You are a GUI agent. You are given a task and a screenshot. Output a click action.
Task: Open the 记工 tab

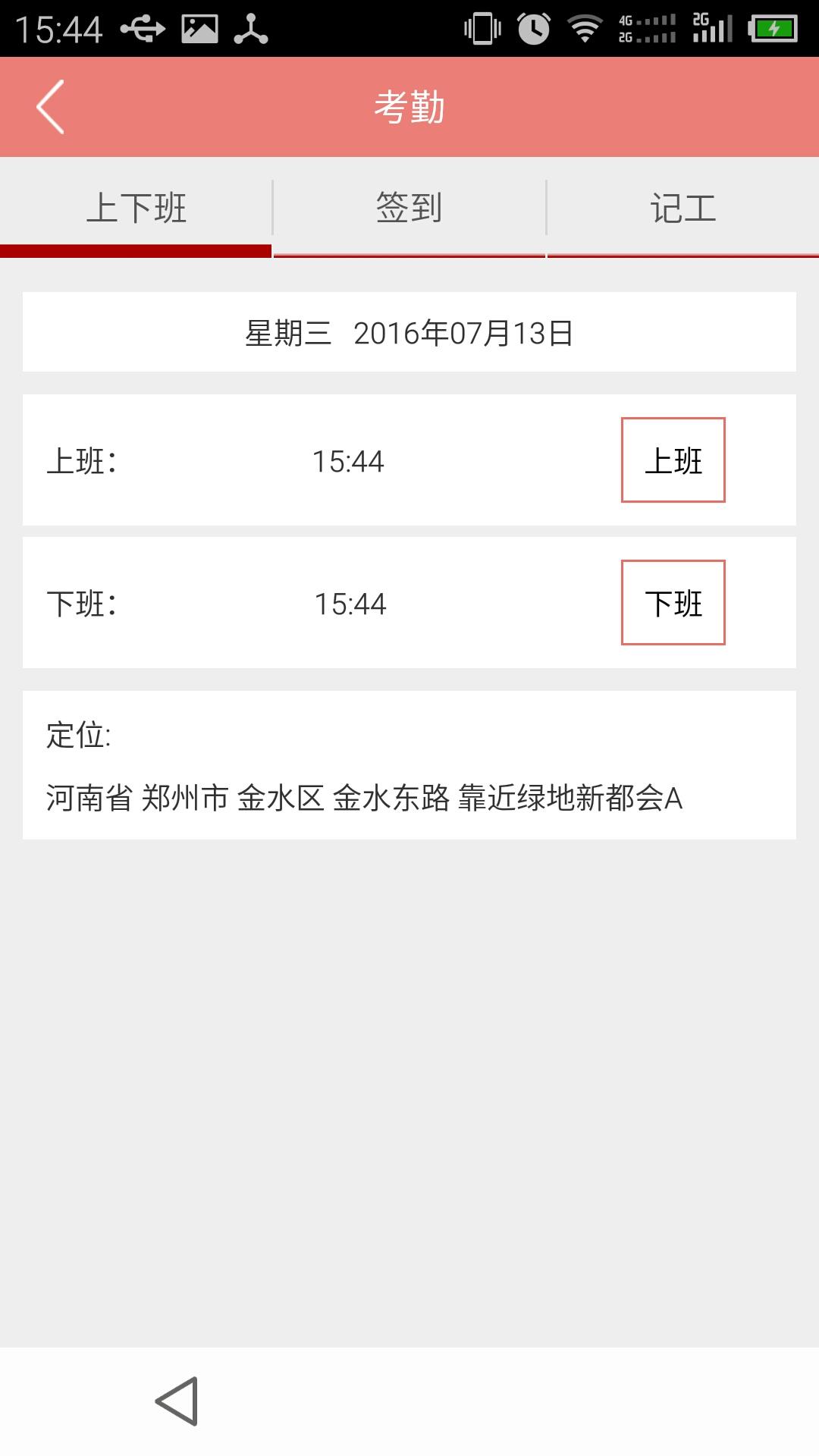[x=682, y=208]
